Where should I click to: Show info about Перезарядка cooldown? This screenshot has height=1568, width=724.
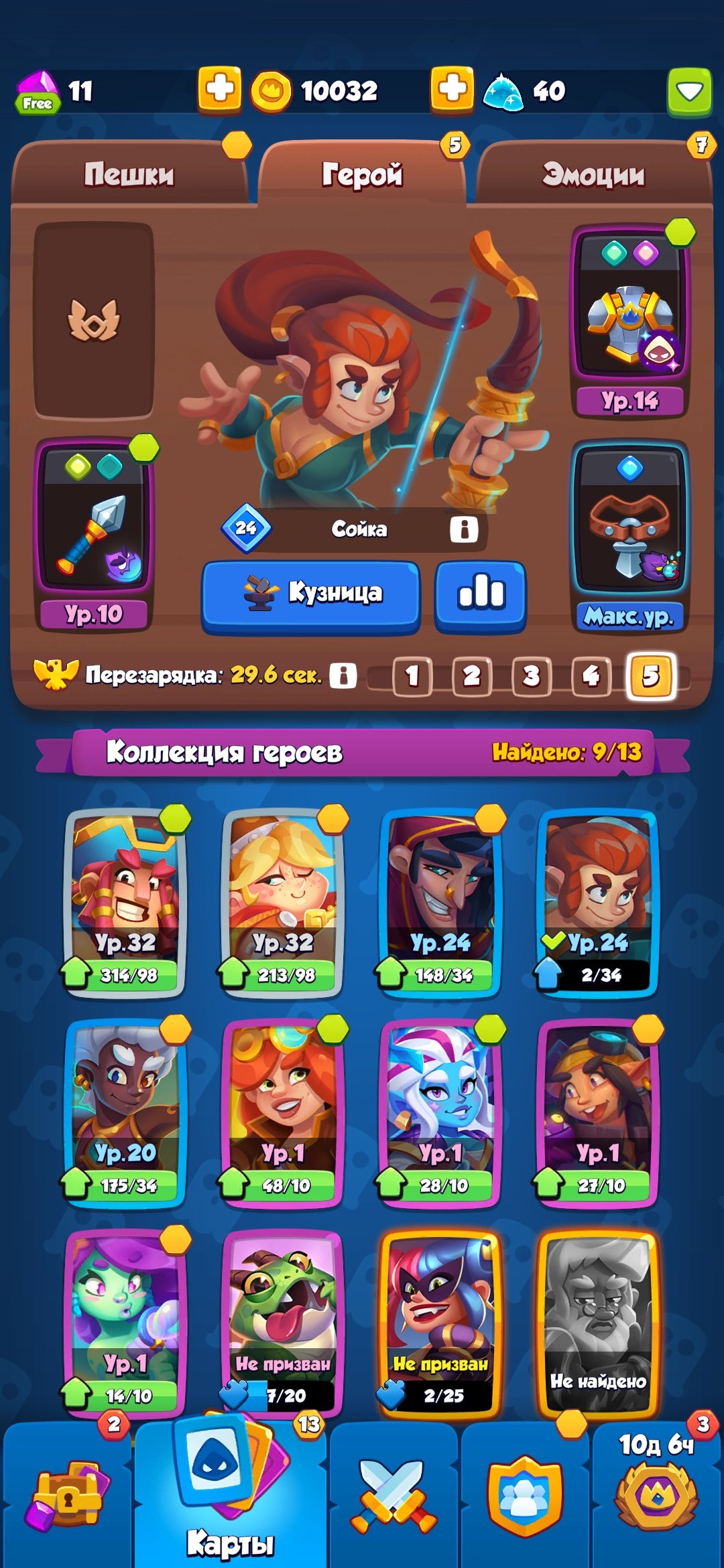[343, 675]
